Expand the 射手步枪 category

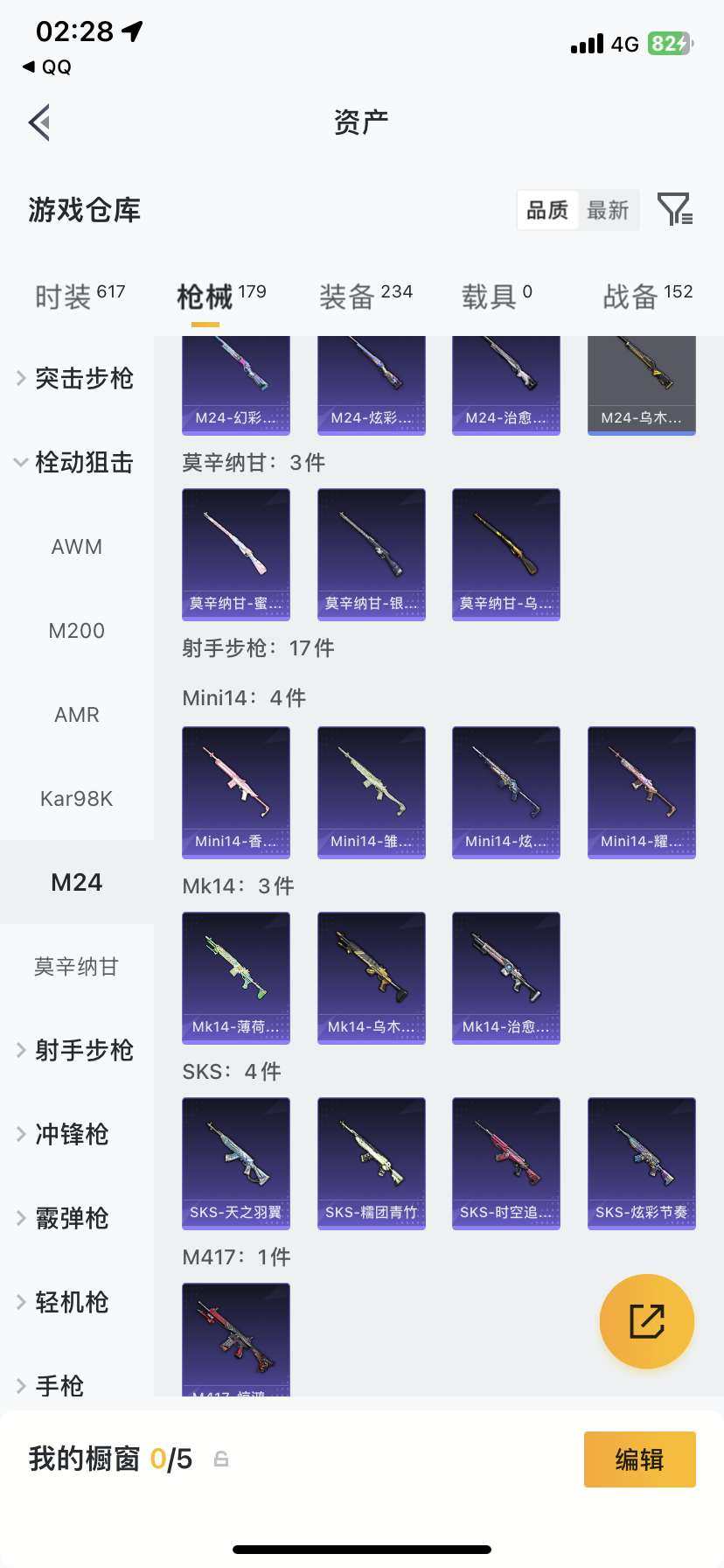pos(82,1050)
